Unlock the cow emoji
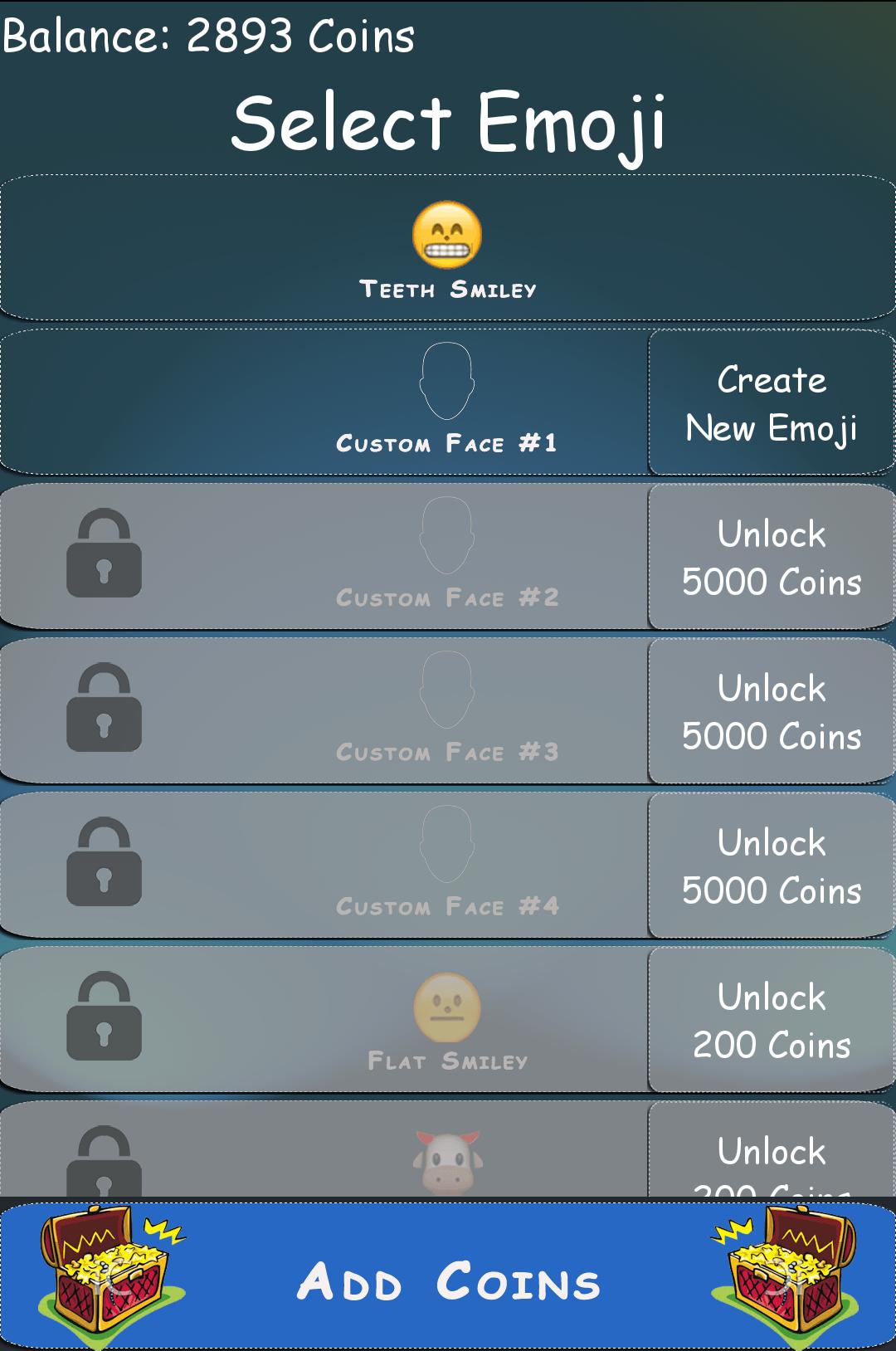Screen dimensions: 896x1351 coord(772,1155)
